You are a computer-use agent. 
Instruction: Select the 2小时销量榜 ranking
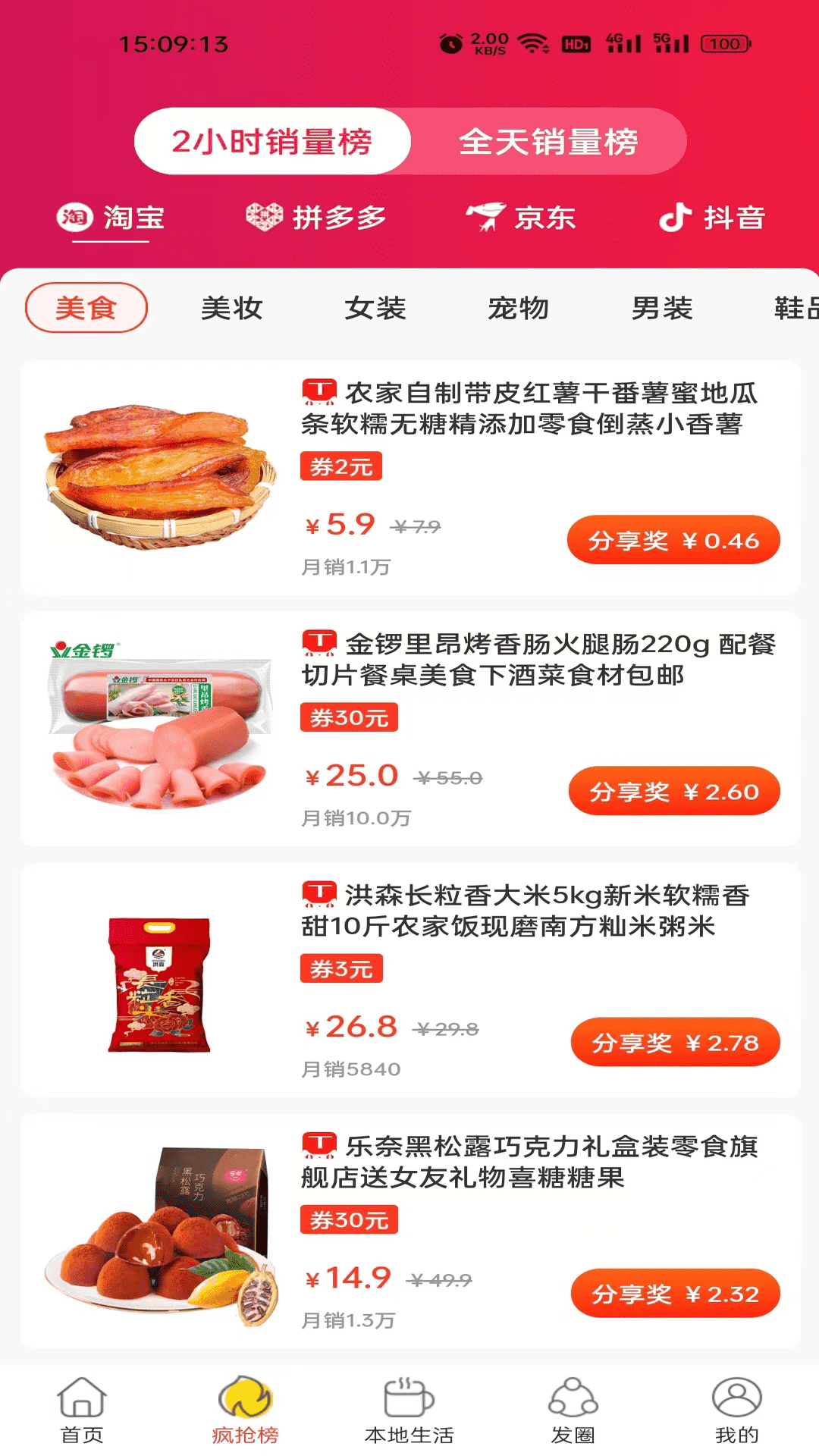[272, 142]
